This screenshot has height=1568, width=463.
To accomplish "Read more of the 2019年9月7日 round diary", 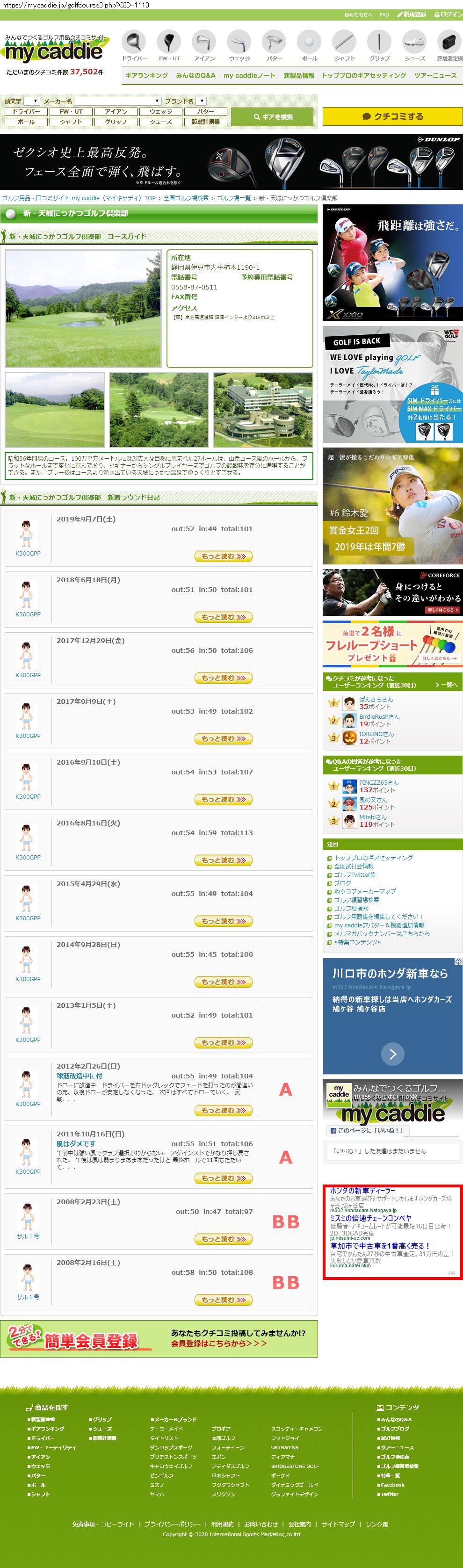I will [x=223, y=556].
